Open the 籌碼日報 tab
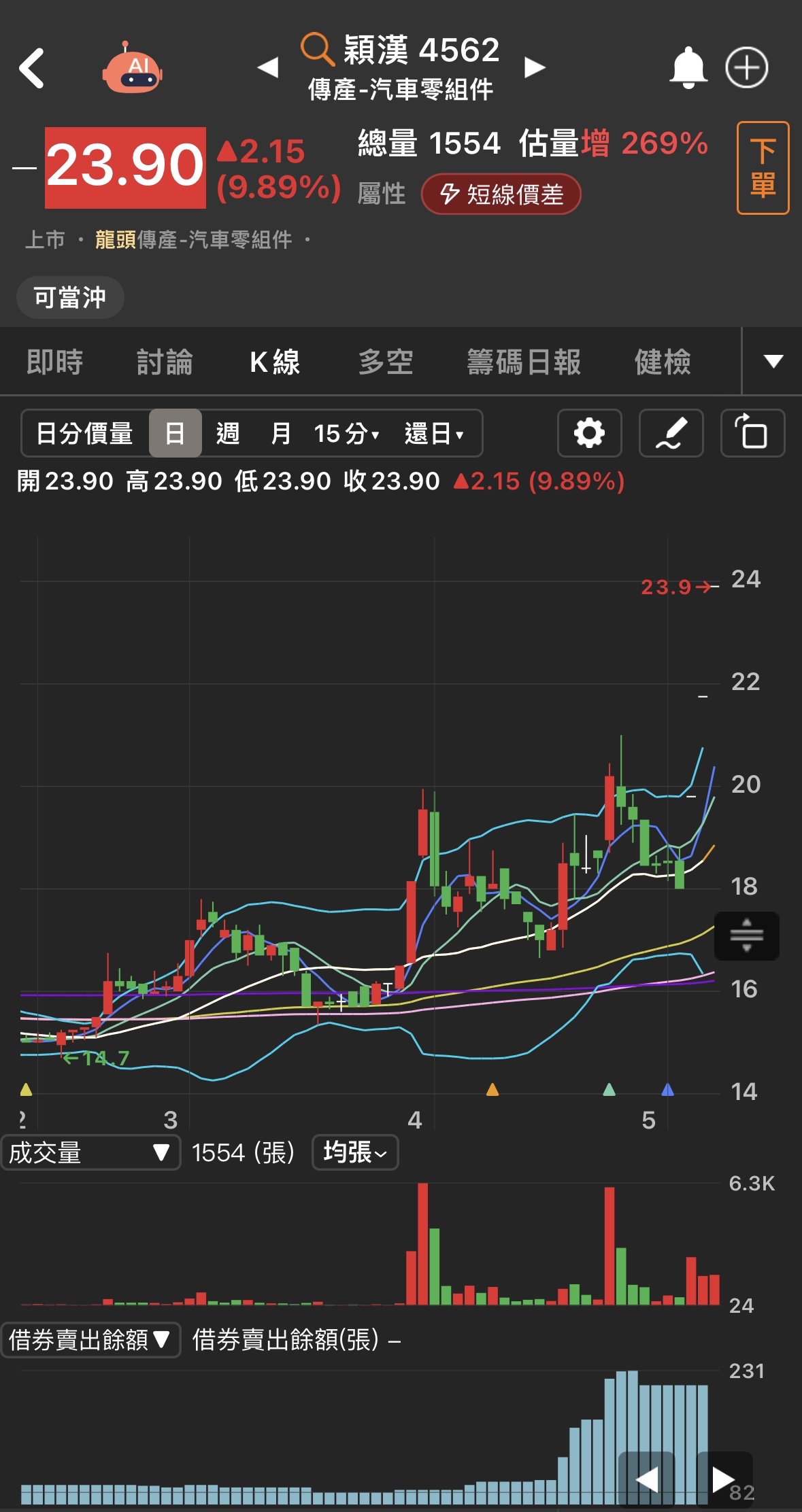This screenshot has width=802, height=1512. [524, 362]
